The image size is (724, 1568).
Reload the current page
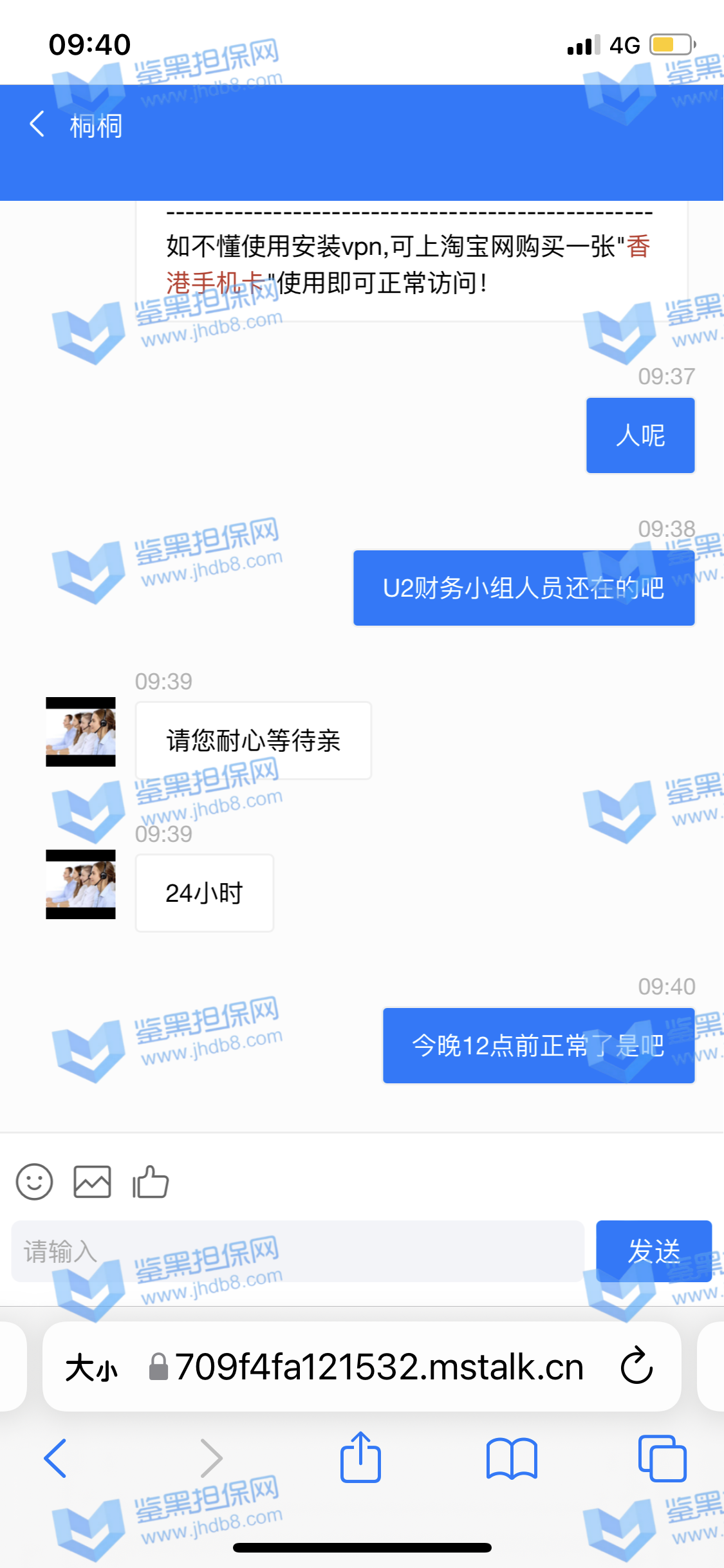tap(636, 1366)
